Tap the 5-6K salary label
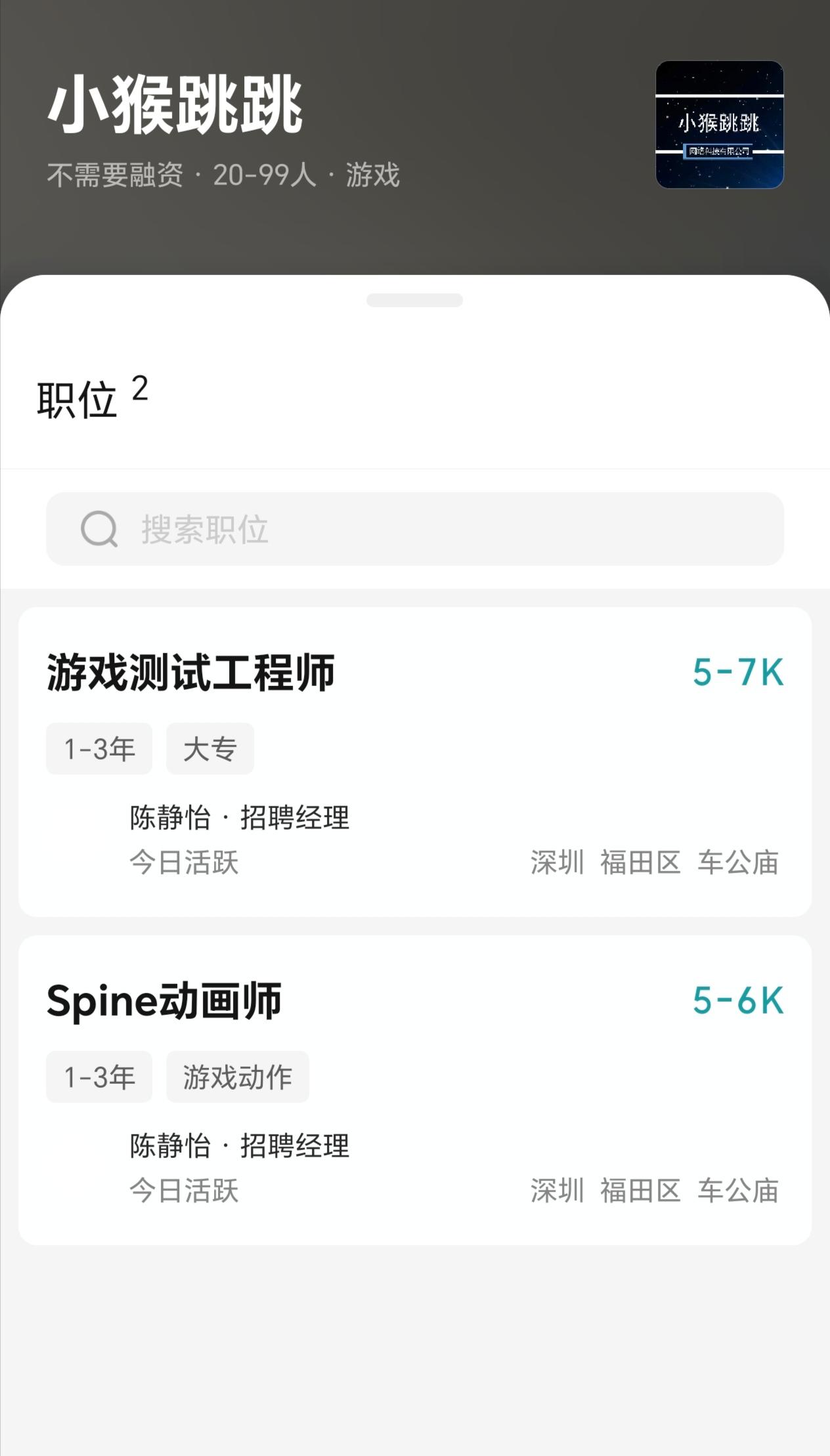The width and height of the screenshot is (830, 1456). (738, 1001)
